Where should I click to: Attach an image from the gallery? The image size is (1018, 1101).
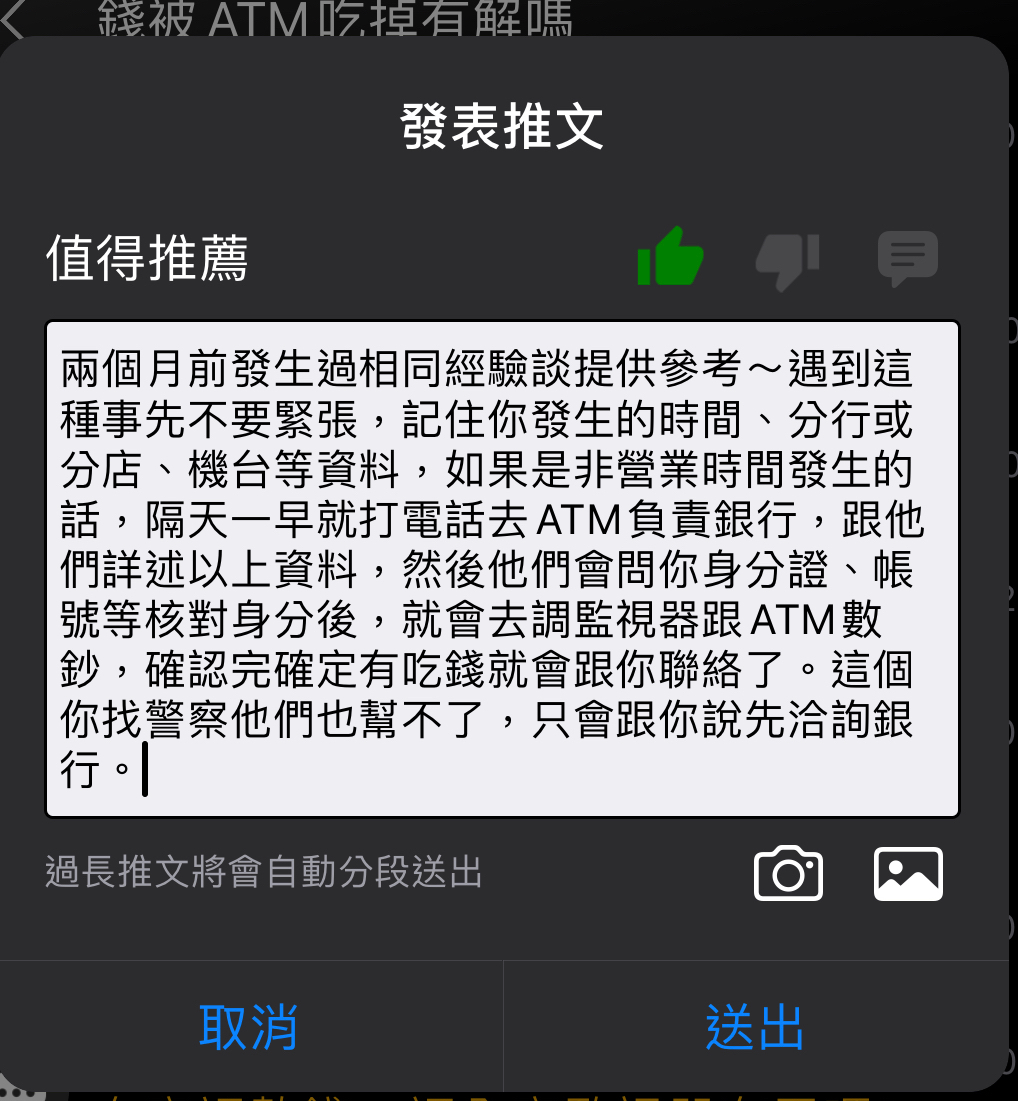pyautogui.click(x=908, y=873)
